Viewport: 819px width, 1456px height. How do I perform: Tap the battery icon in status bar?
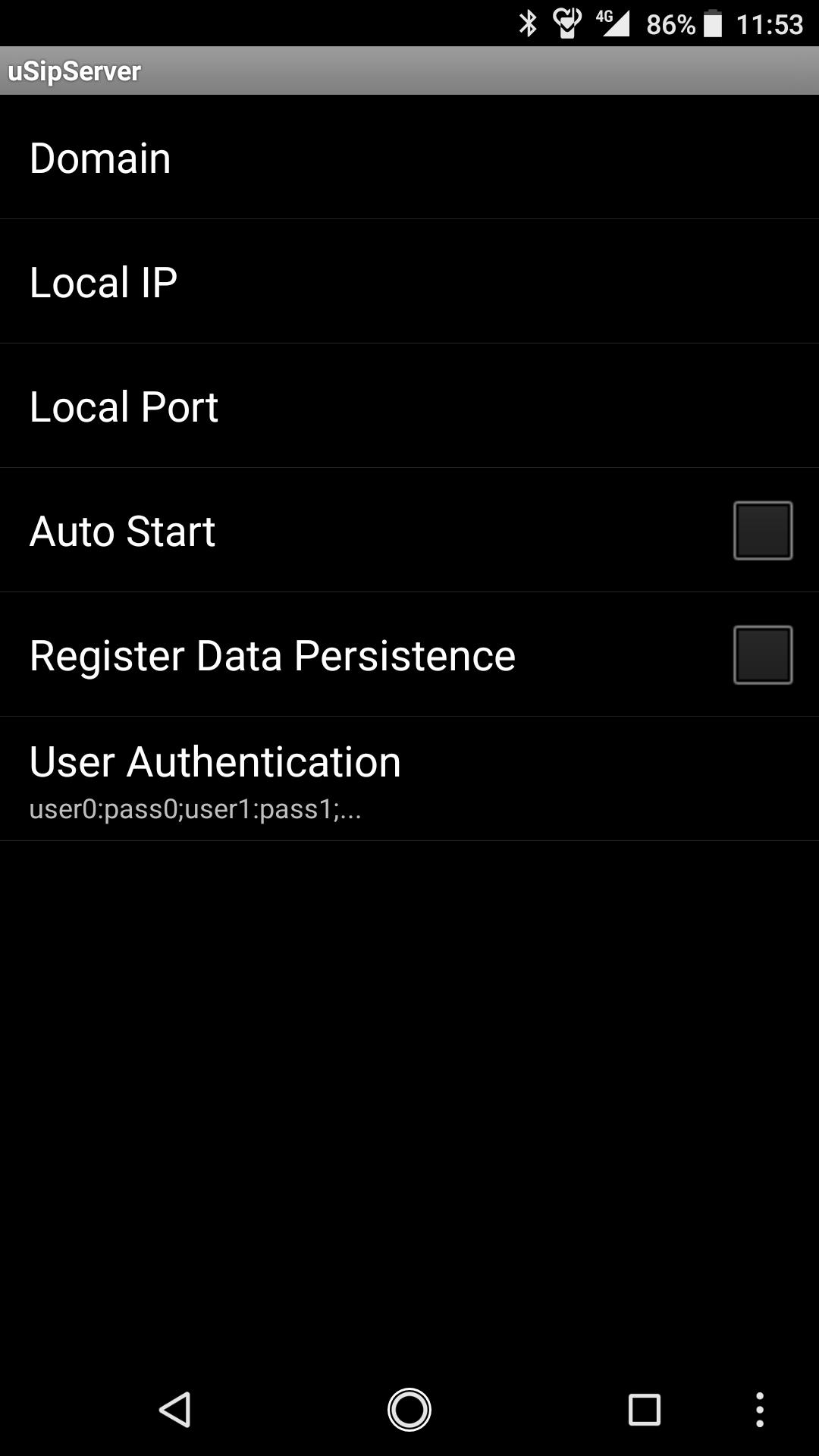pos(713,22)
